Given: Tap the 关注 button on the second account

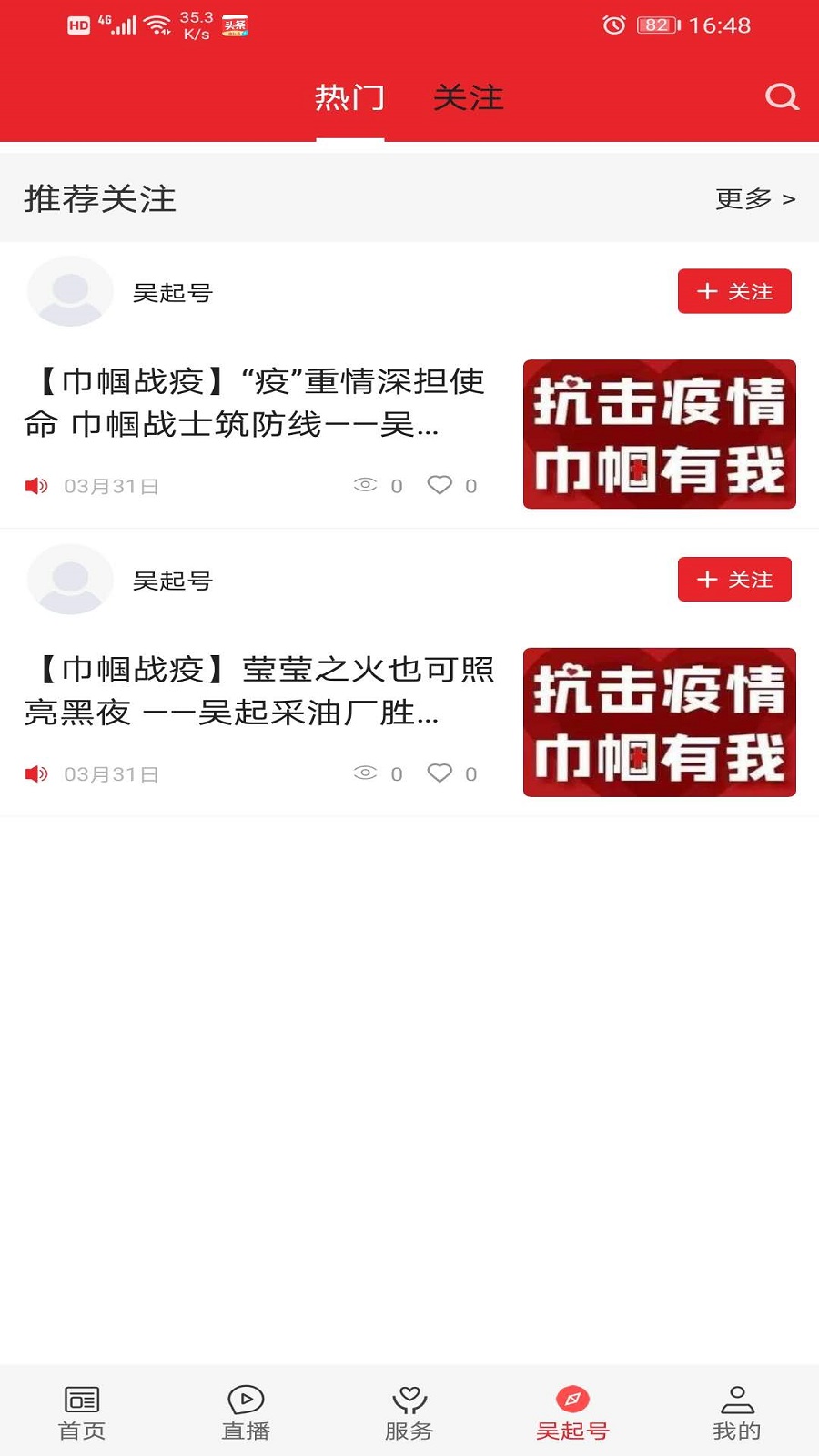Looking at the screenshot, I should [734, 579].
